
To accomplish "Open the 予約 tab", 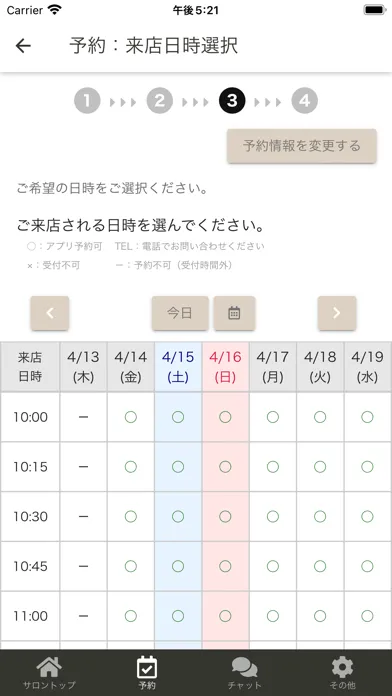I will pyautogui.click(x=147, y=673).
